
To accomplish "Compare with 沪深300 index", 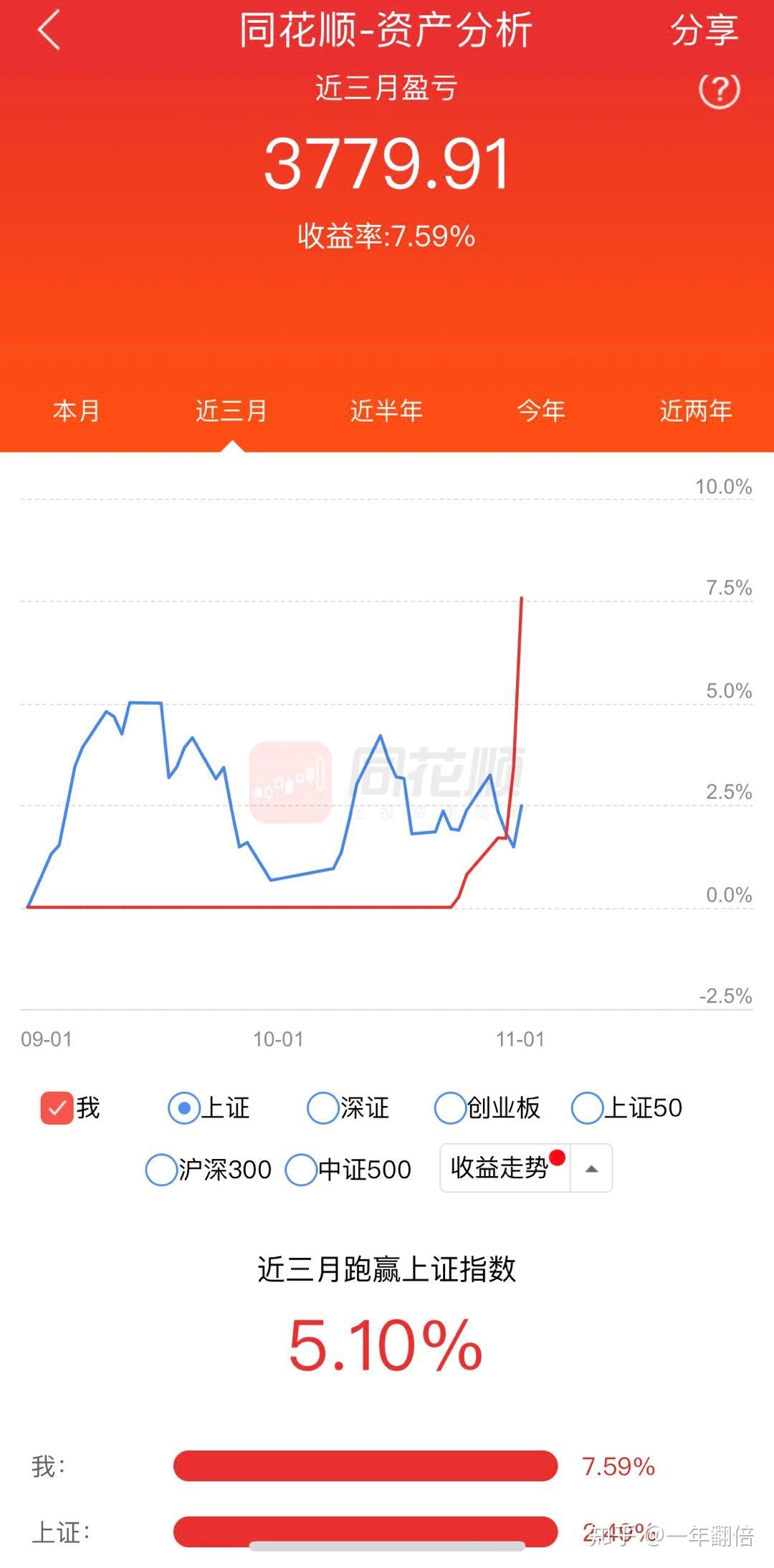I will [161, 1170].
